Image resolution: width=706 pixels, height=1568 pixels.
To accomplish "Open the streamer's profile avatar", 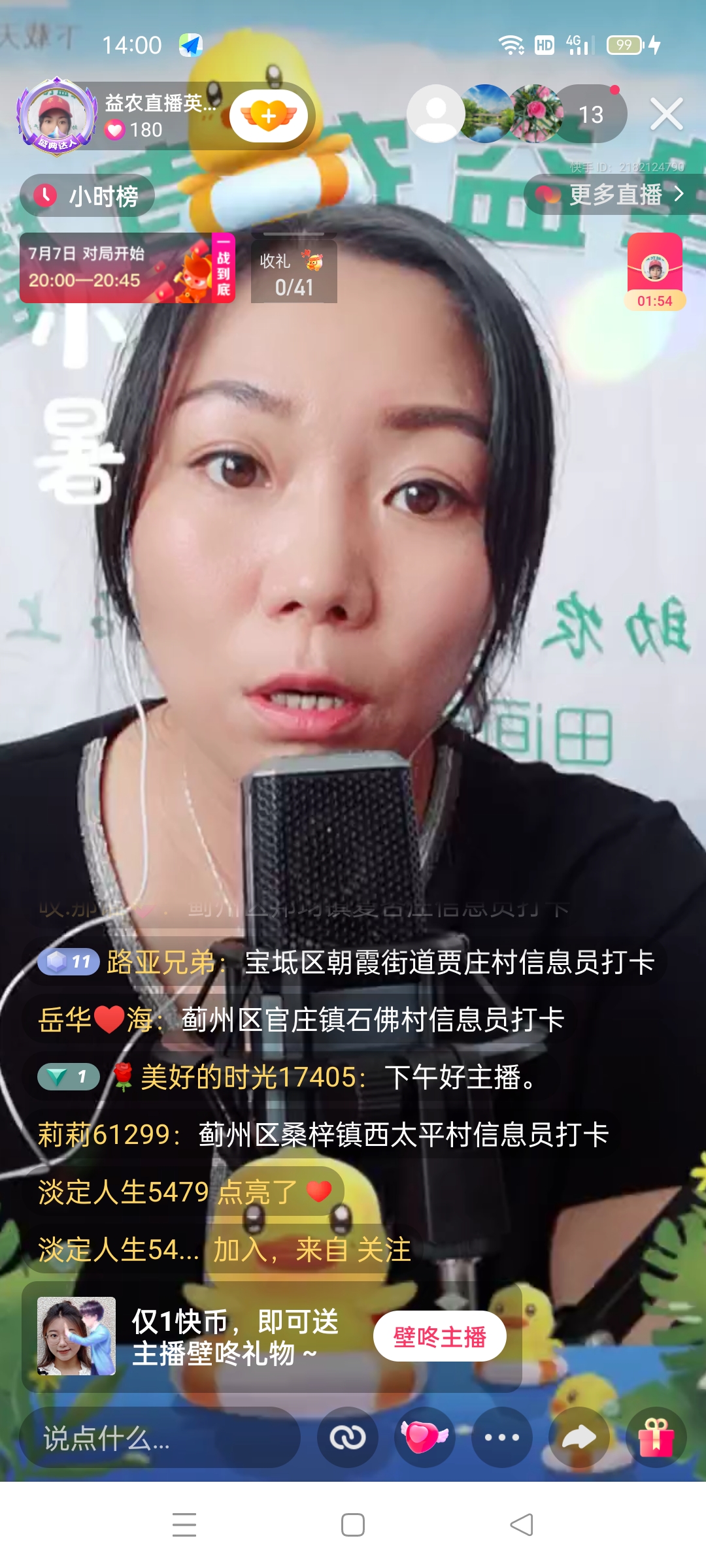I will 57,116.
